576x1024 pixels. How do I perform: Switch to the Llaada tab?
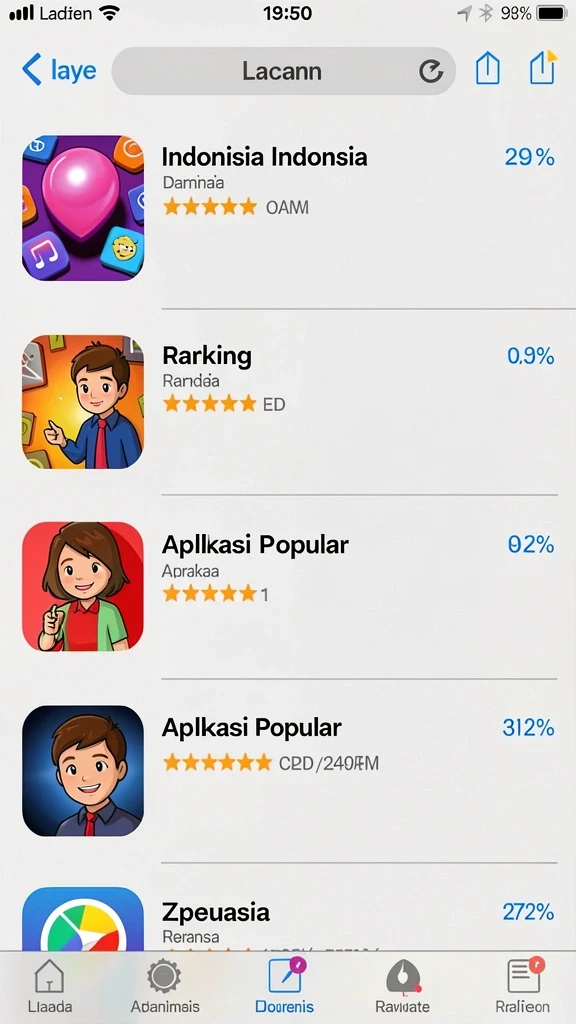(50, 987)
